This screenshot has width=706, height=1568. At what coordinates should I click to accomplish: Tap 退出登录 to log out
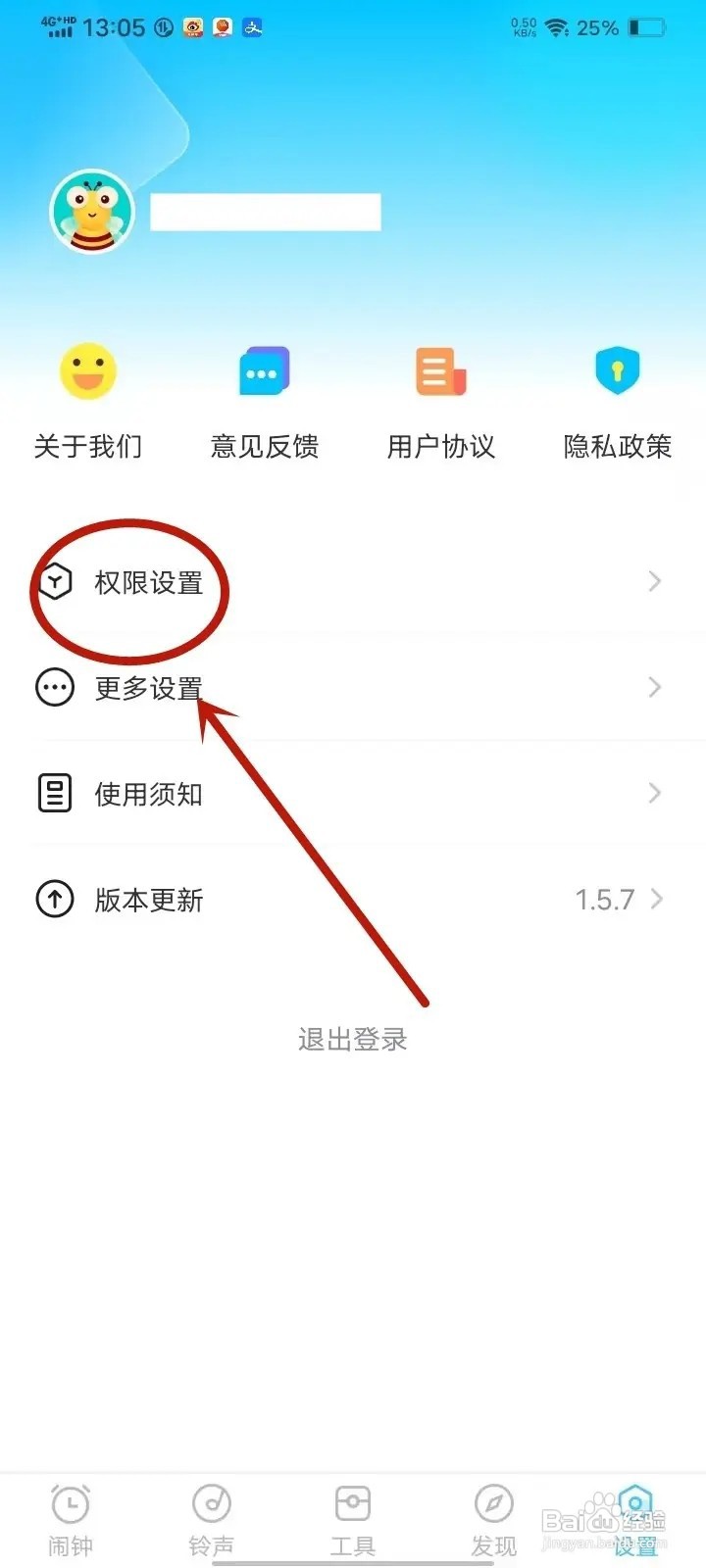tap(352, 1039)
